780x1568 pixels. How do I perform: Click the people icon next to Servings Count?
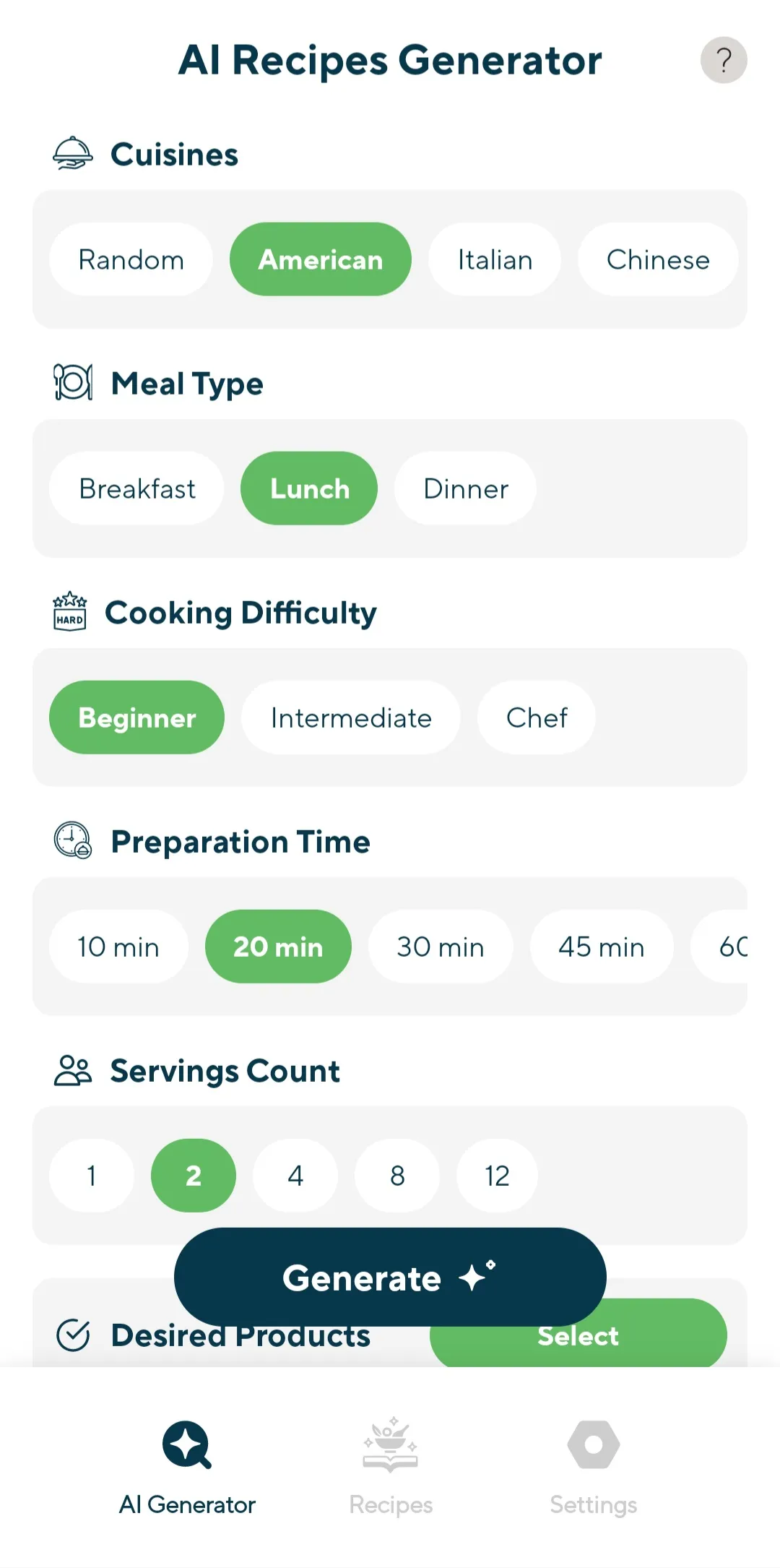tap(72, 1070)
